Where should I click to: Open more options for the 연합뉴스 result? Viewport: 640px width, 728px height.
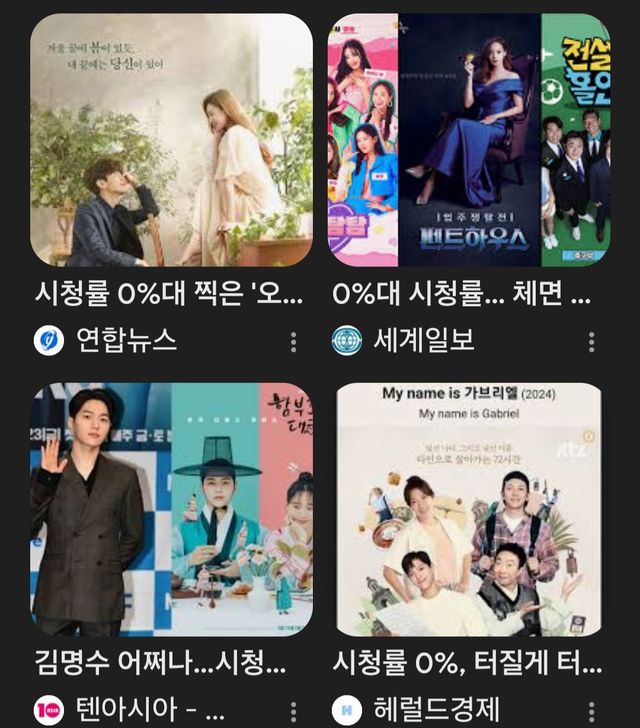click(x=293, y=342)
